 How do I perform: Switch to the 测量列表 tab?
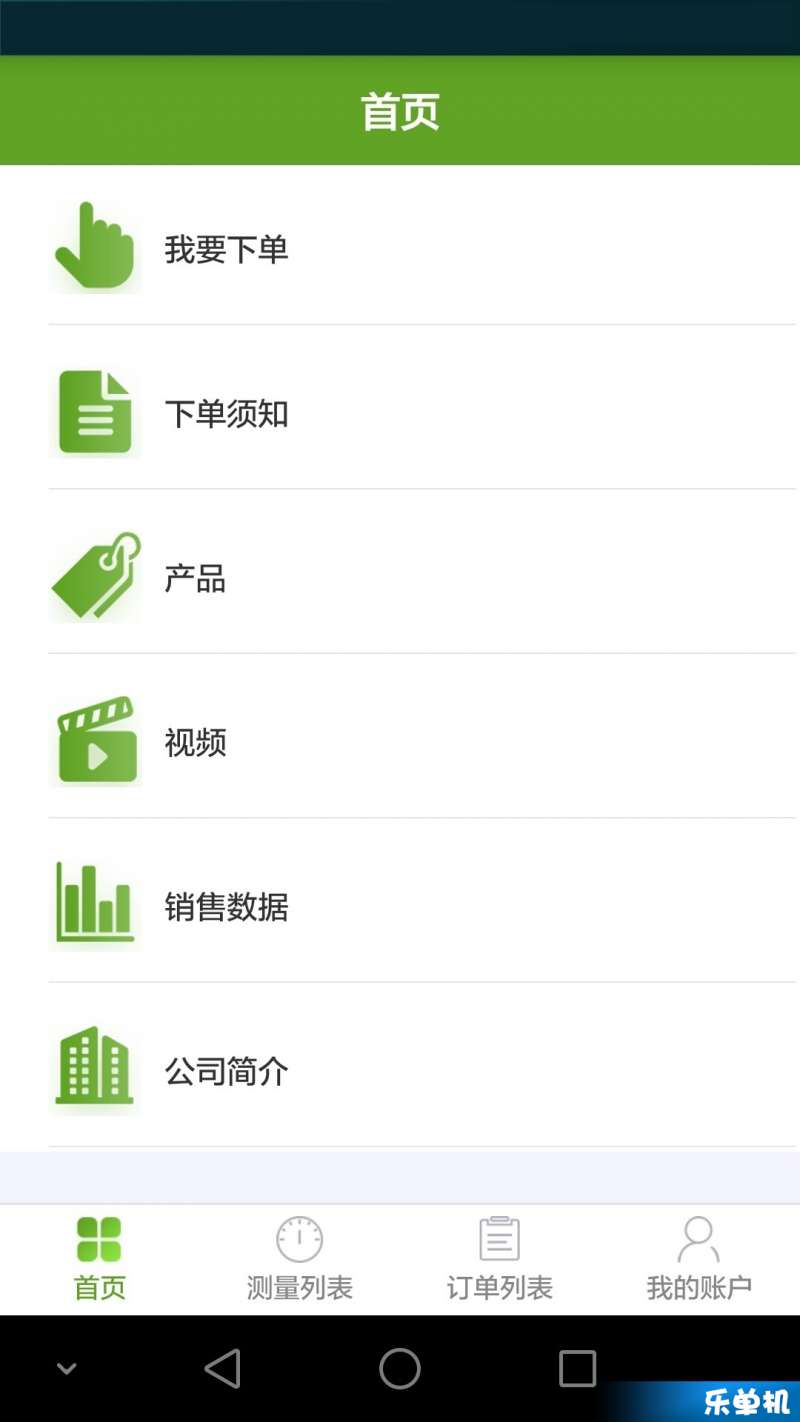[300, 1260]
